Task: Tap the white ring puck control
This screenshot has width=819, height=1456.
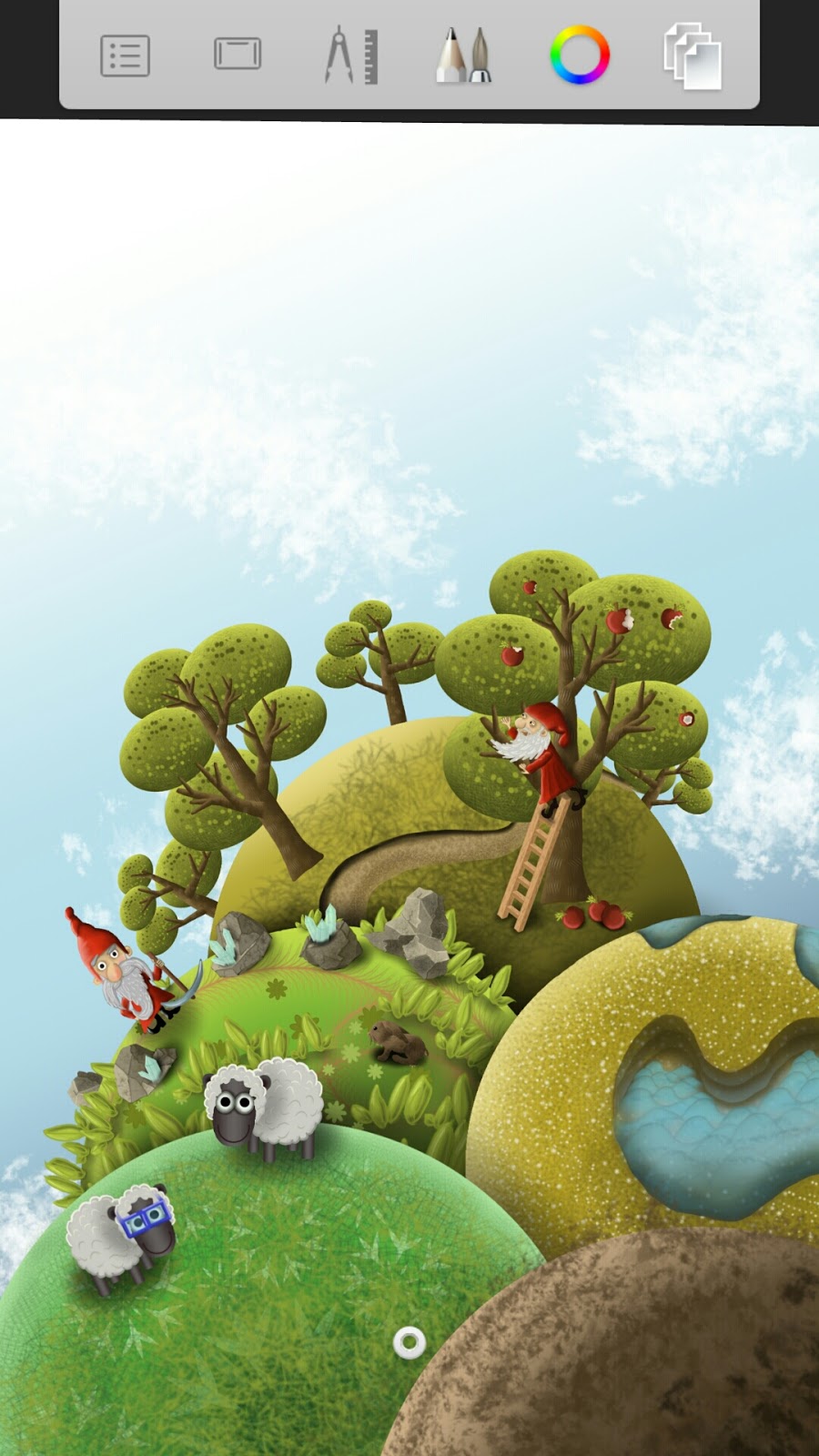Action: click(409, 1342)
